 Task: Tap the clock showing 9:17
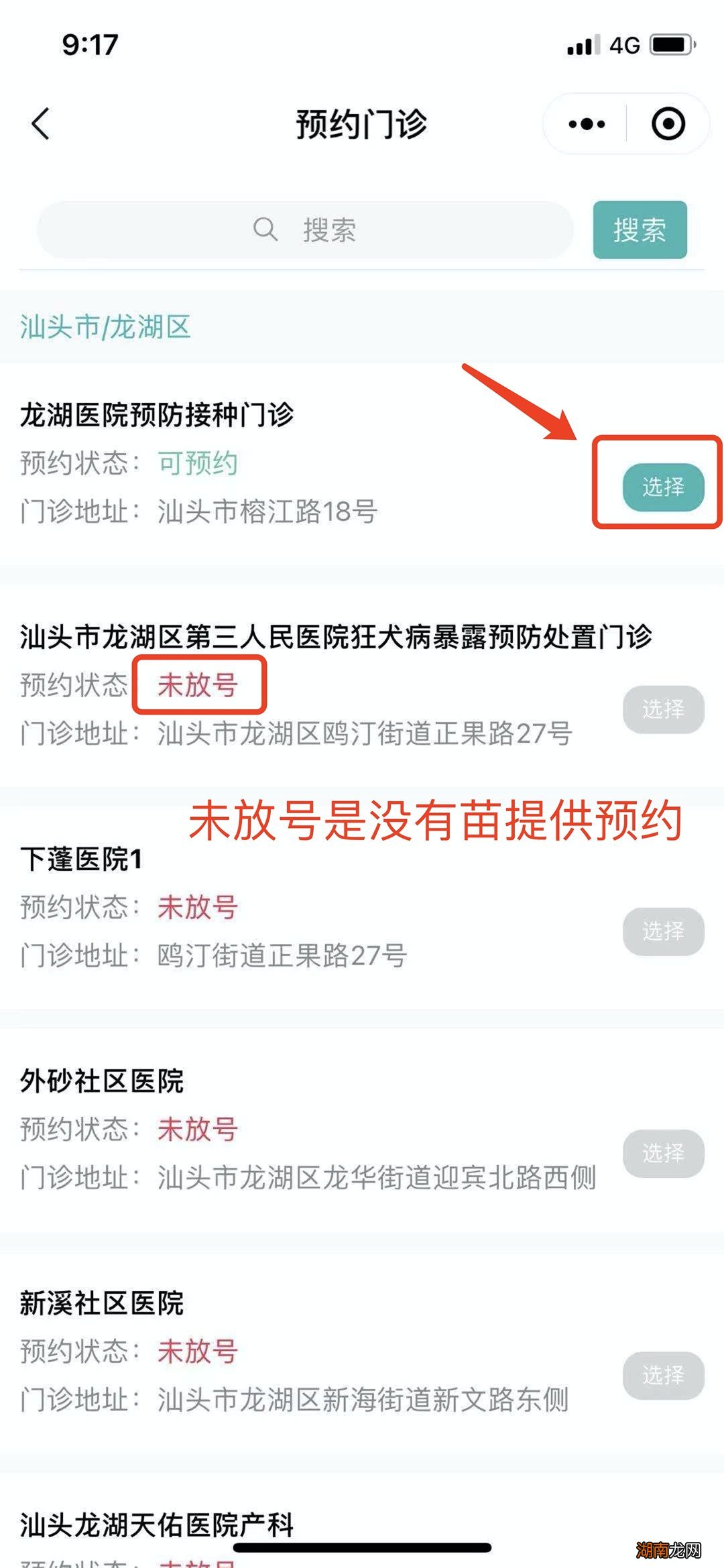click(x=89, y=45)
